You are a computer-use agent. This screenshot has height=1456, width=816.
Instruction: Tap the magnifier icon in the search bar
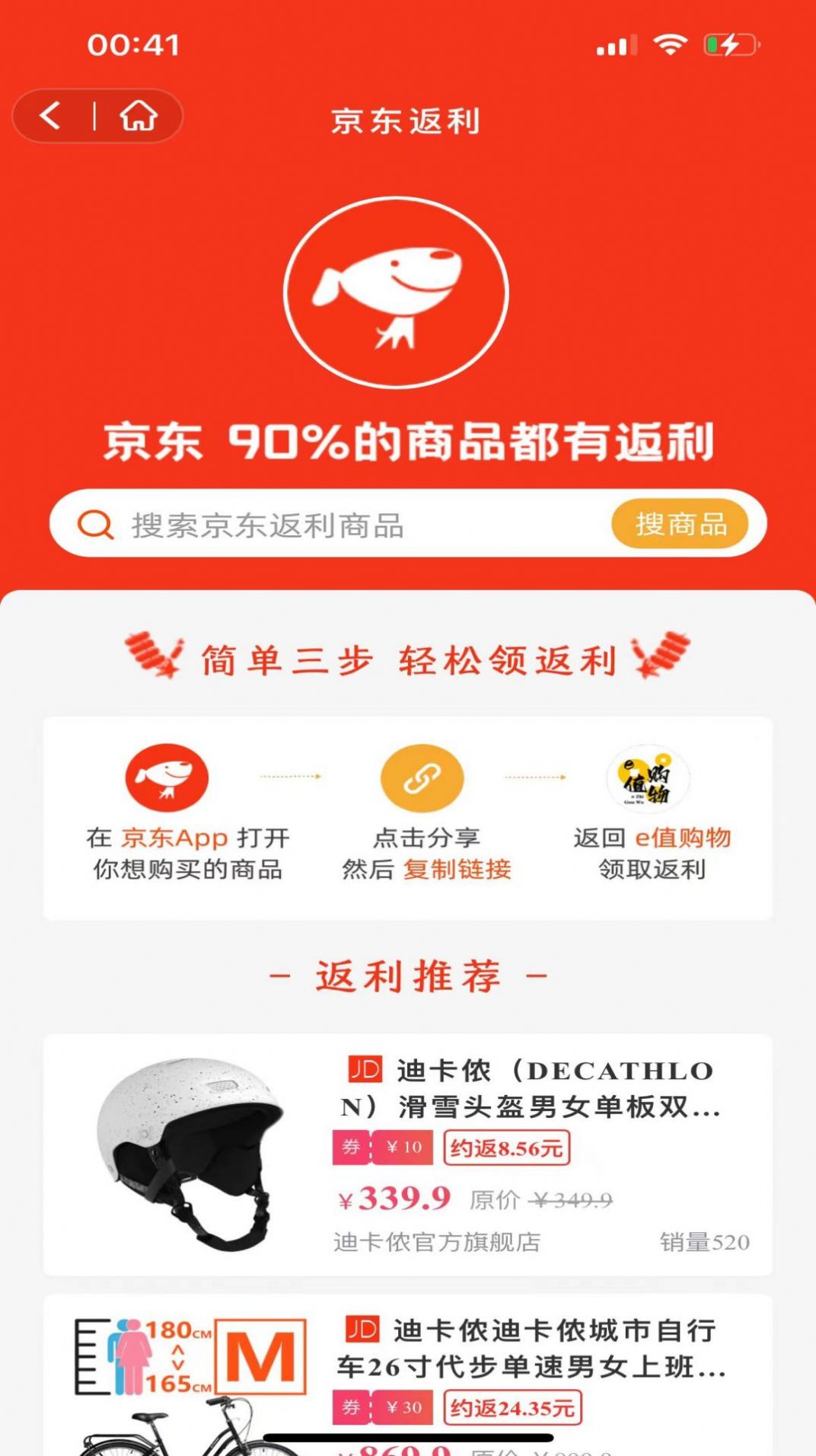[93, 523]
